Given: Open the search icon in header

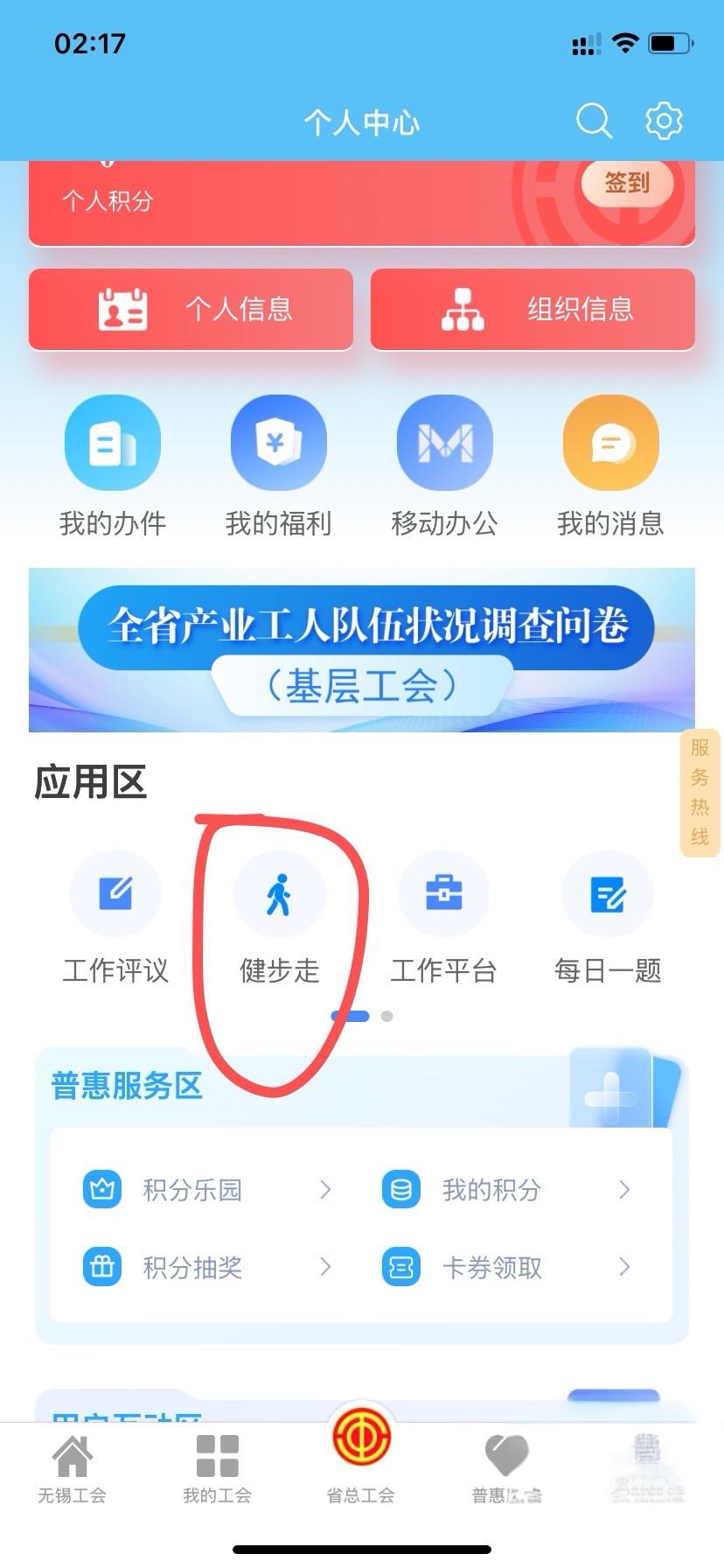Looking at the screenshot, I should click(594, 121).
